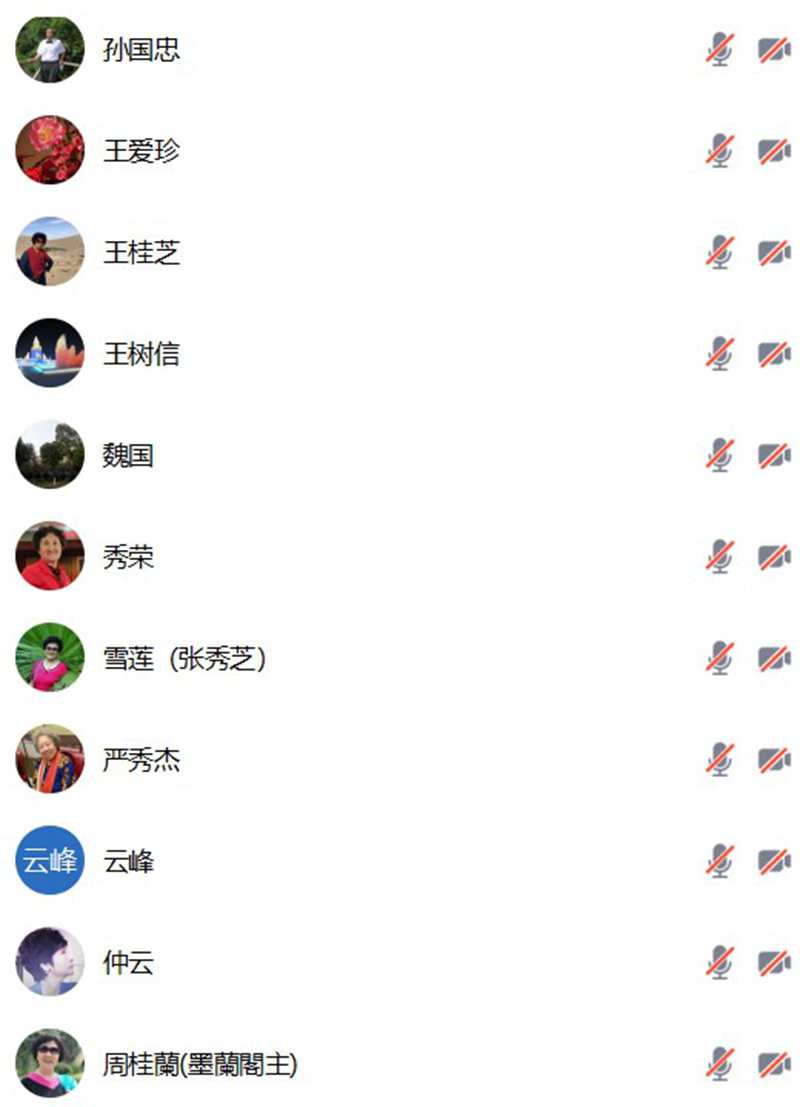Screen dimensions: 800x1107
Task: Tap the camera-off icon for 王树信
Action: (x=774, y=354)
